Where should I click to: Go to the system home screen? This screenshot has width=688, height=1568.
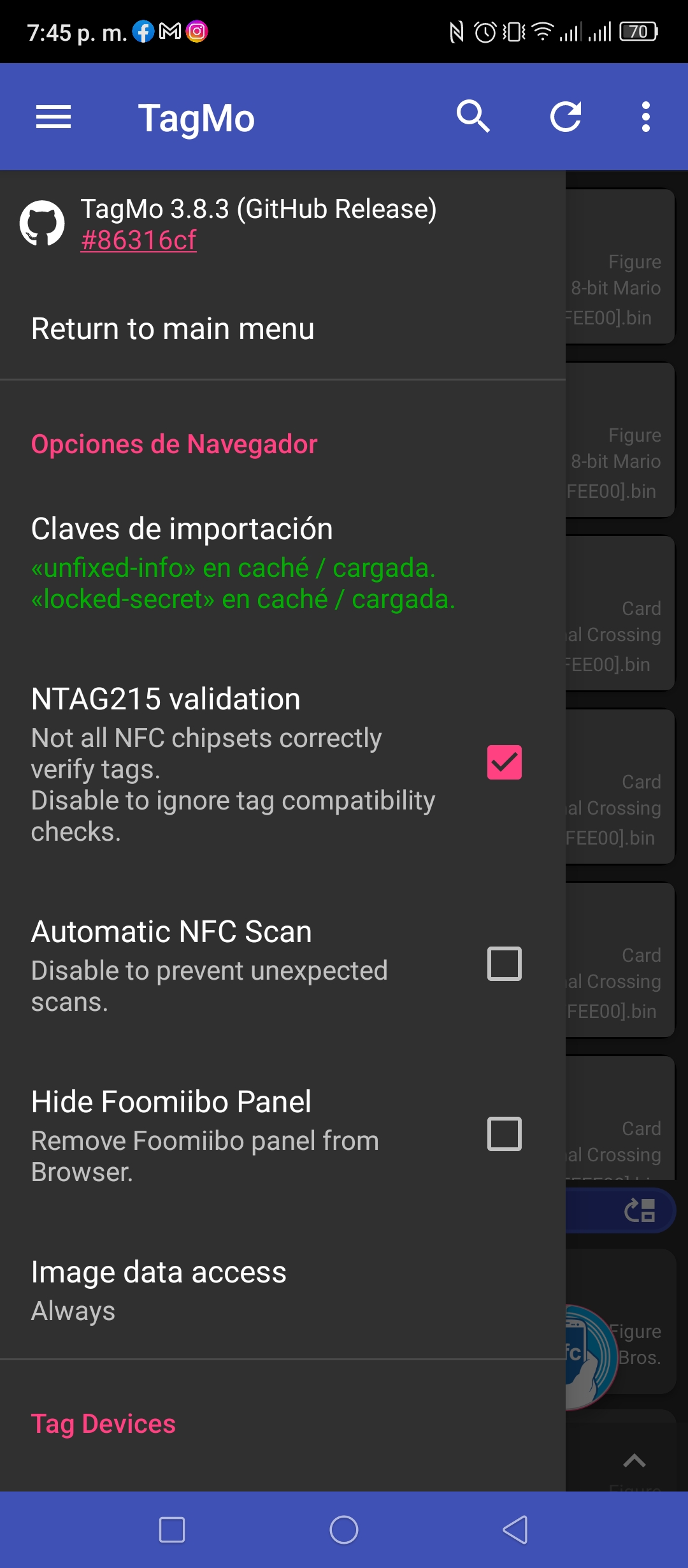pyautogui.click(x=344, y=1529)
